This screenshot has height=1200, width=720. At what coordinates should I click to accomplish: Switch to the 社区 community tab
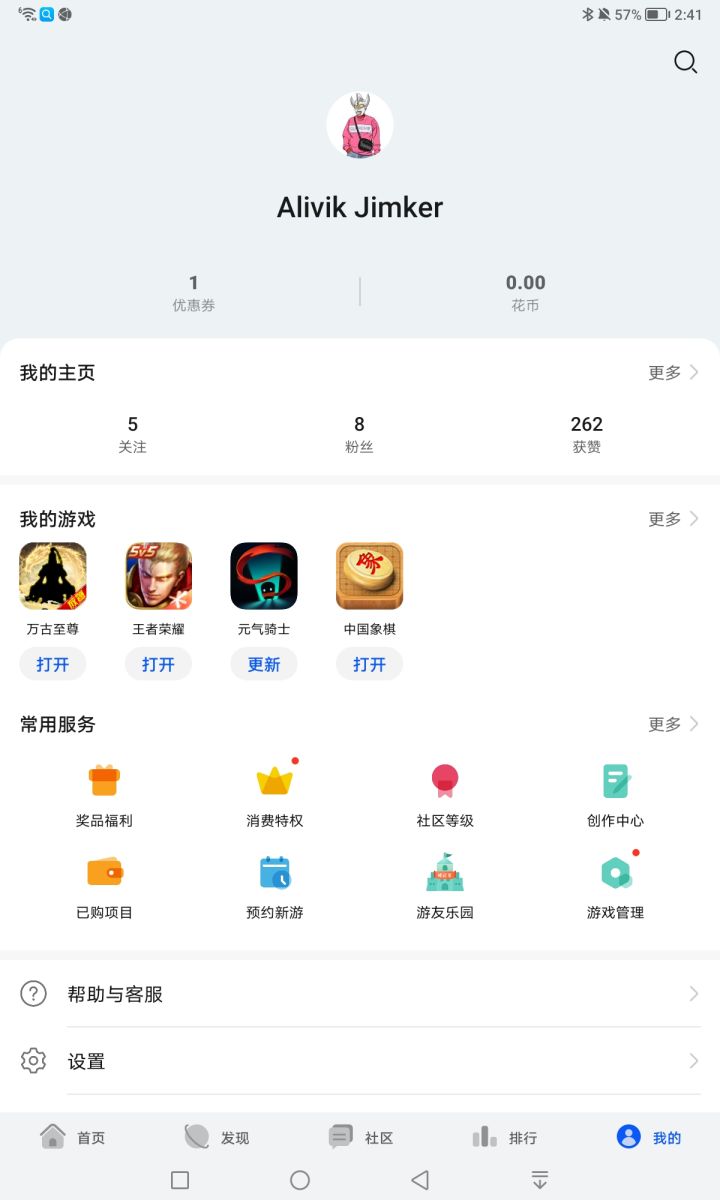pyautogui.click(x=360, y=1137)
